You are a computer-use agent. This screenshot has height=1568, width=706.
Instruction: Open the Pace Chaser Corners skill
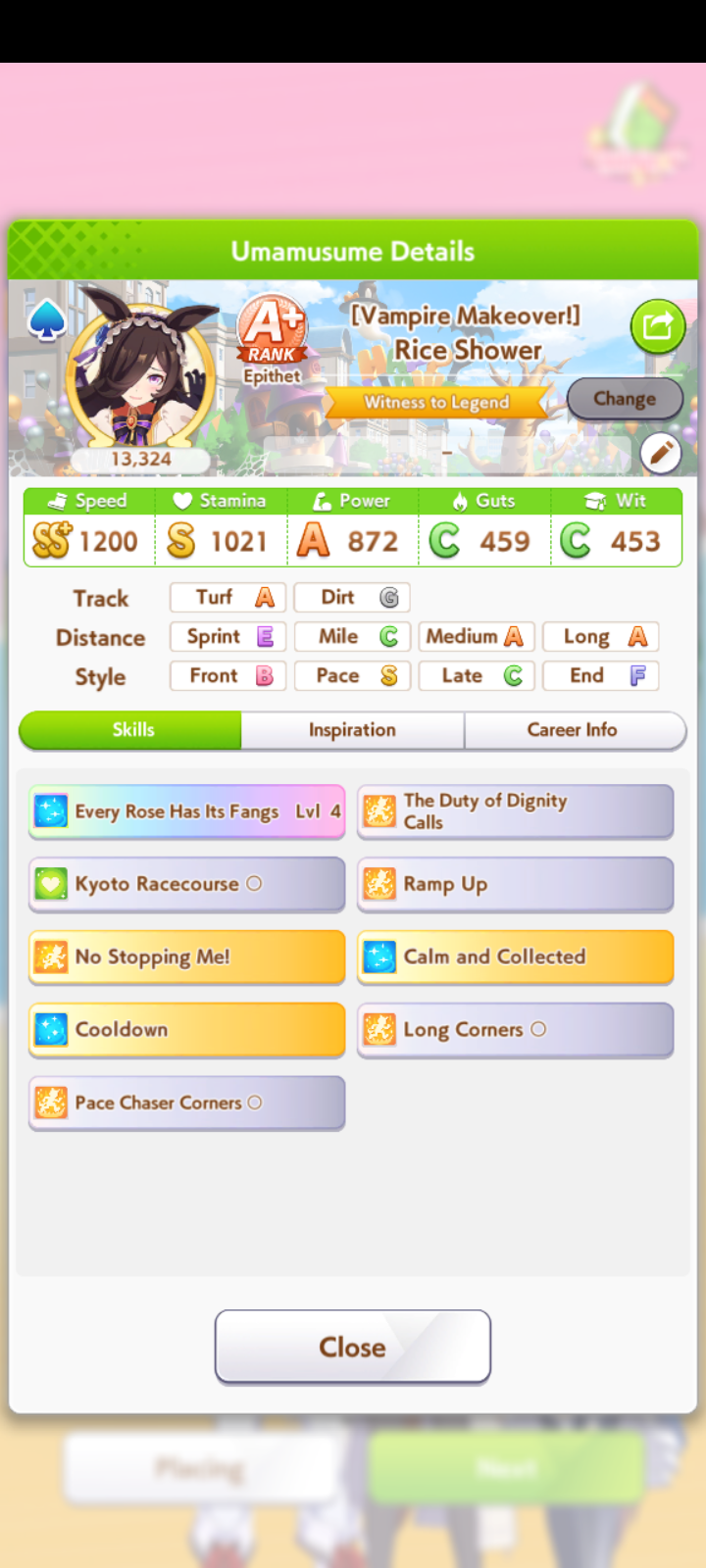(x=187, y=1102)
